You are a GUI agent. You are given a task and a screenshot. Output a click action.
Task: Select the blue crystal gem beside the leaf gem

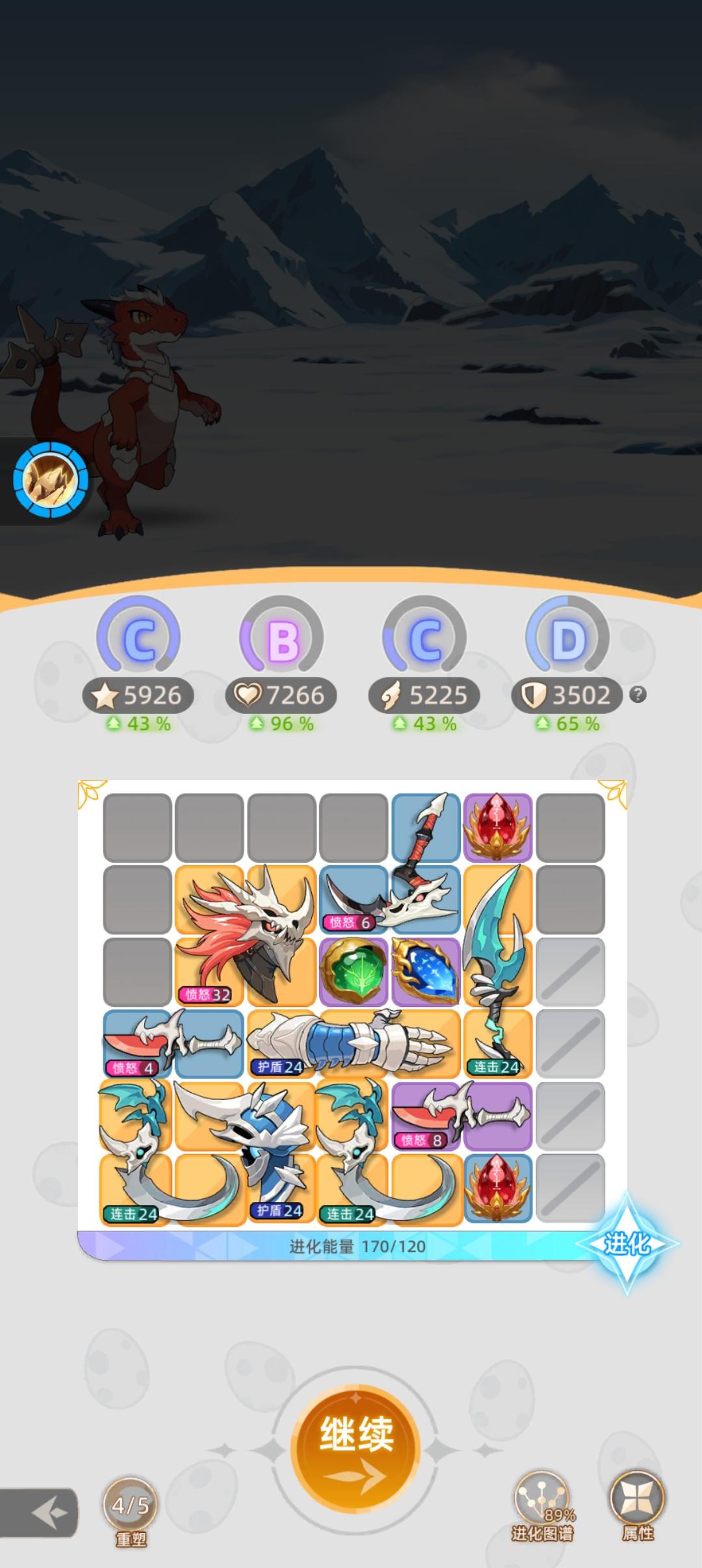pyautogui.click(x=426, y=972)
